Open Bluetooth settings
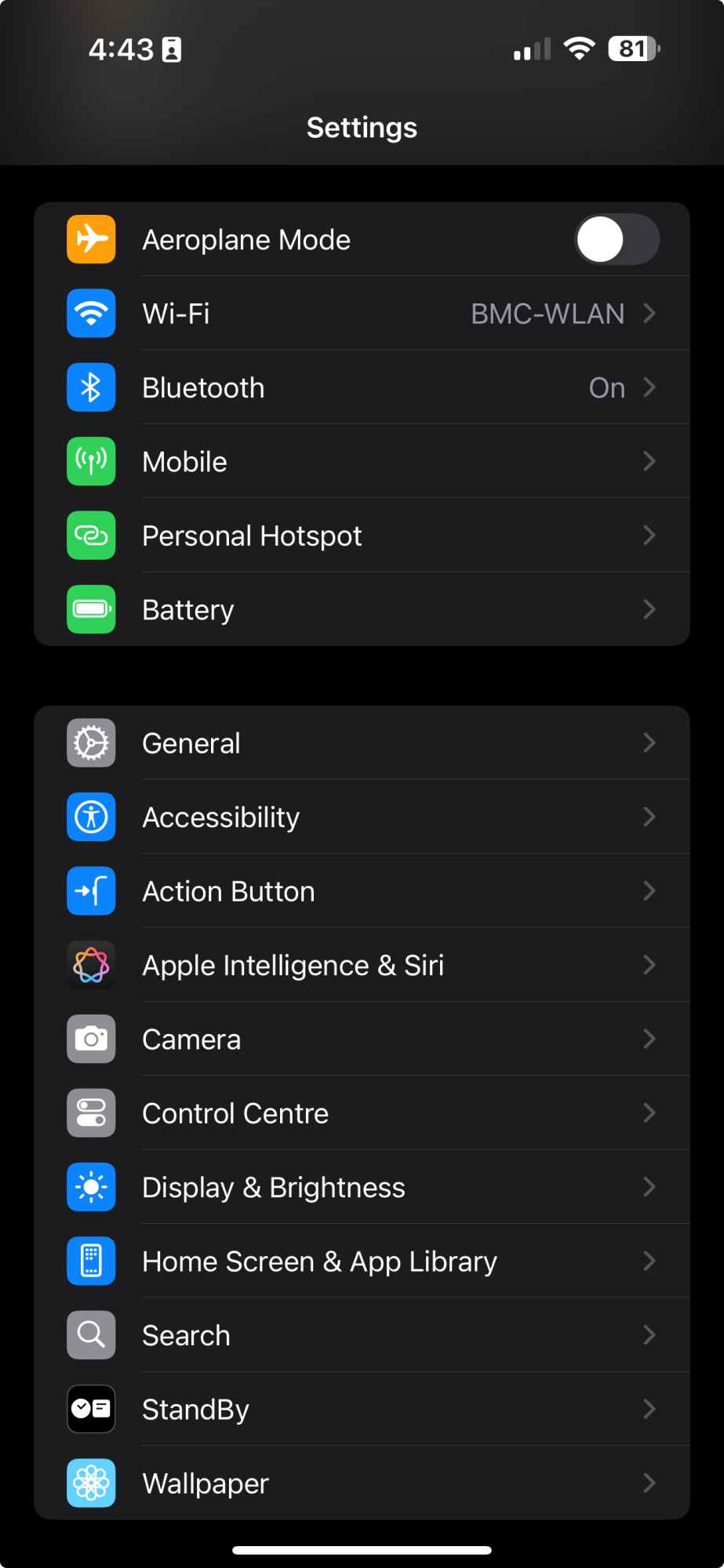Viewport: 724px width, 1568px height. click(x=362, y=387)
